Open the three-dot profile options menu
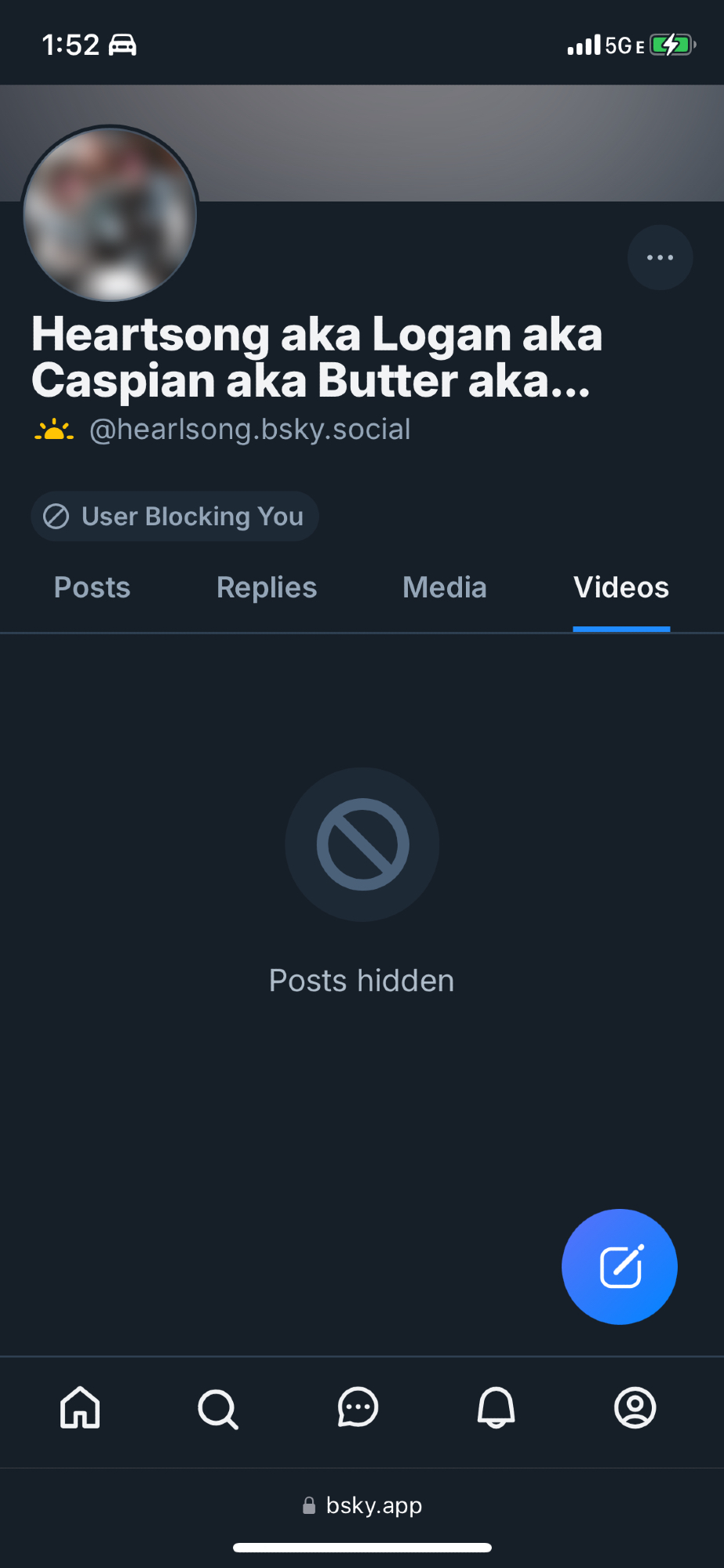The image size is (724, 1568). [x=660, y=258]
